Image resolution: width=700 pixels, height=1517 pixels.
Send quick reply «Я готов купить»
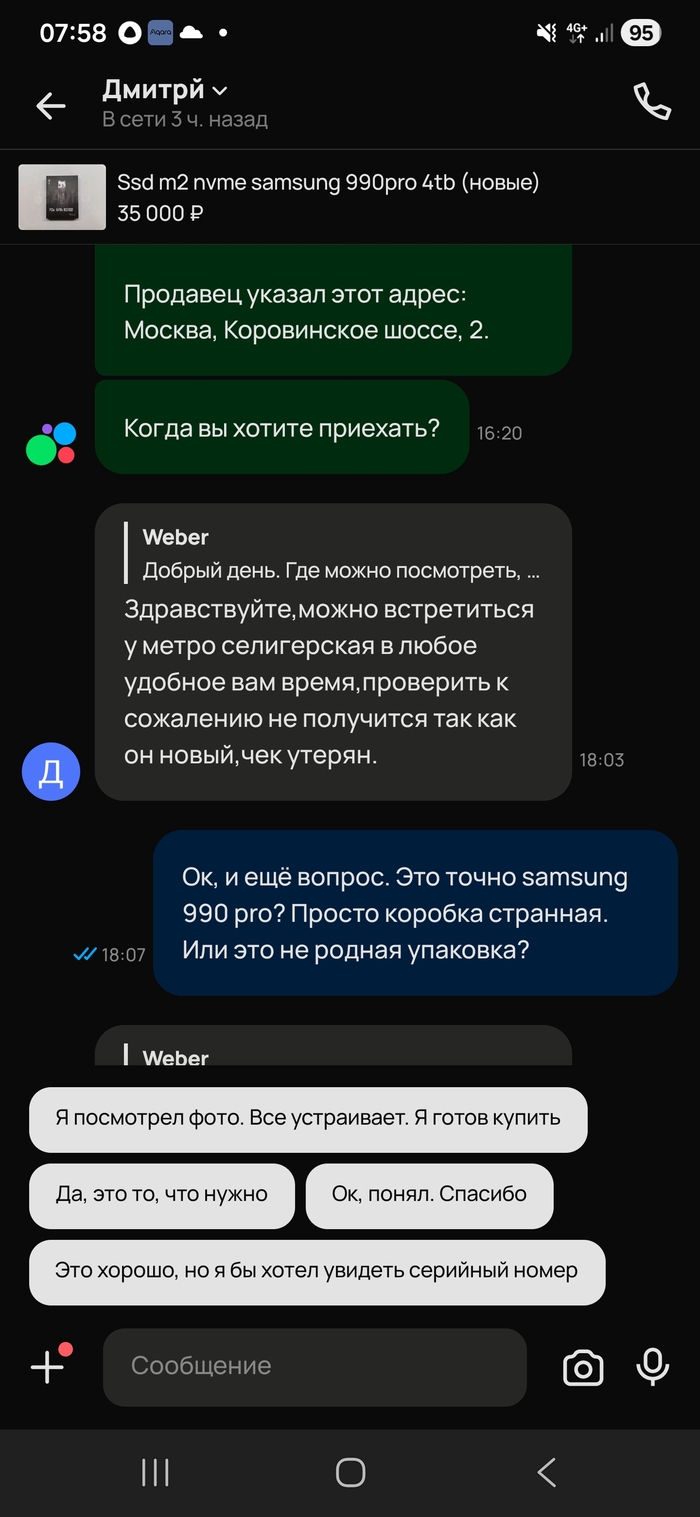[308, 1119]
